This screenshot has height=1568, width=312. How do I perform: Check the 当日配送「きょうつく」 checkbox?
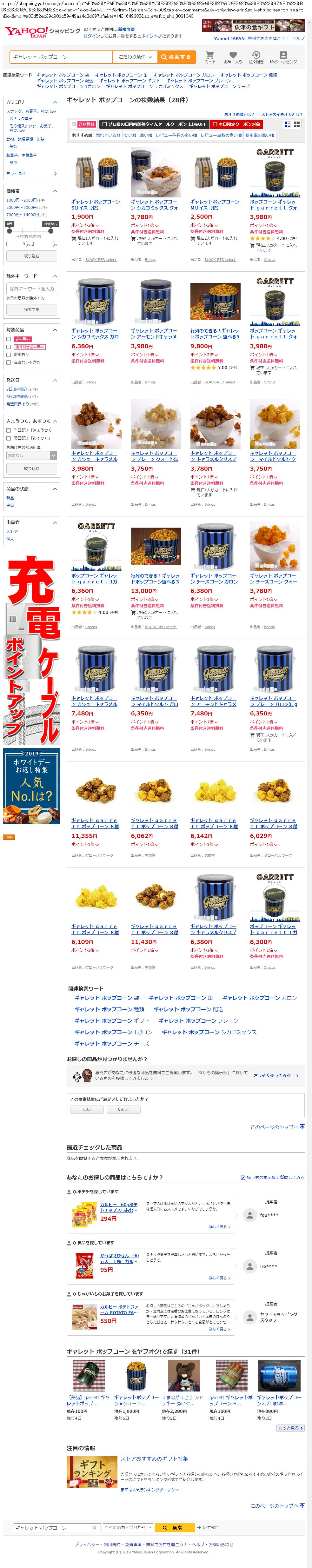click(x=9, y=430)
